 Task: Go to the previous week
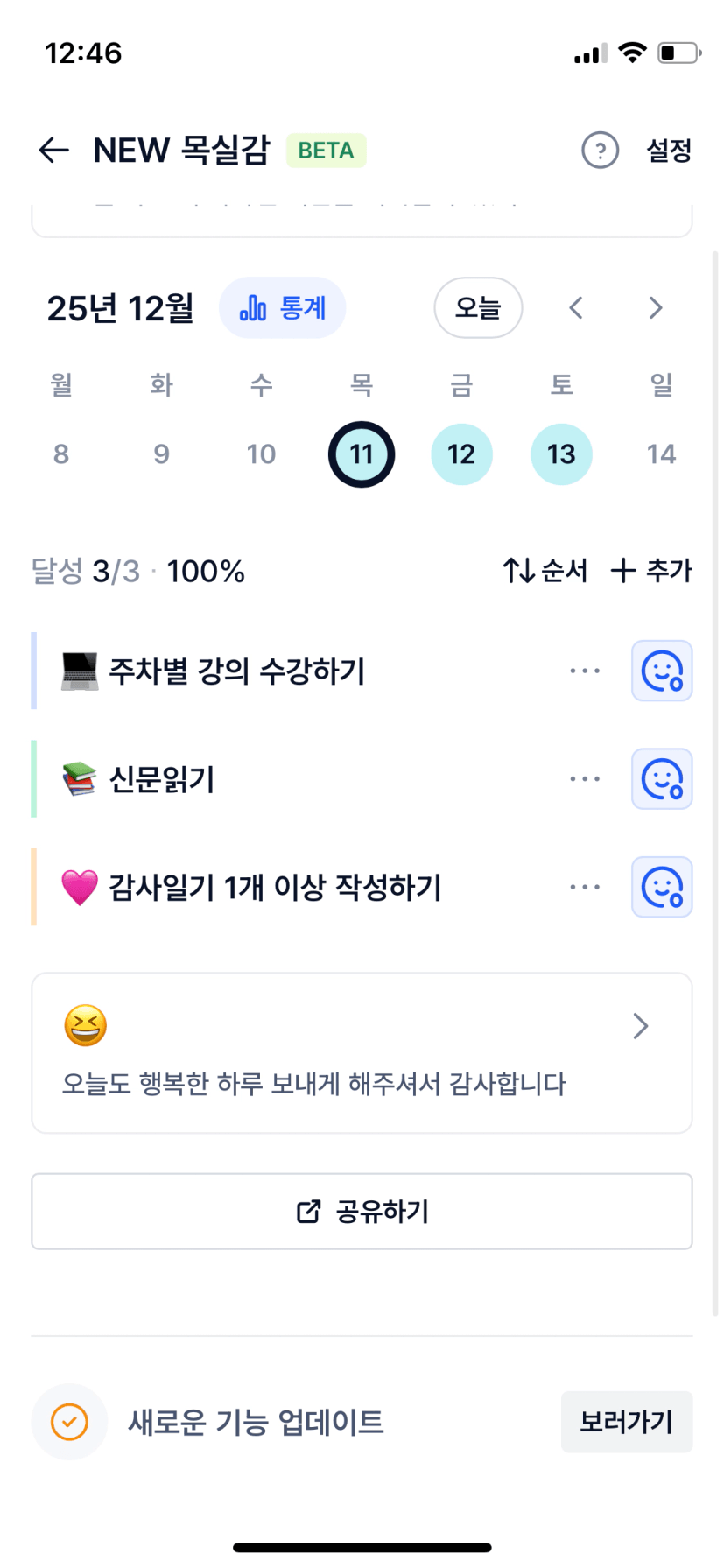(575, 308)
